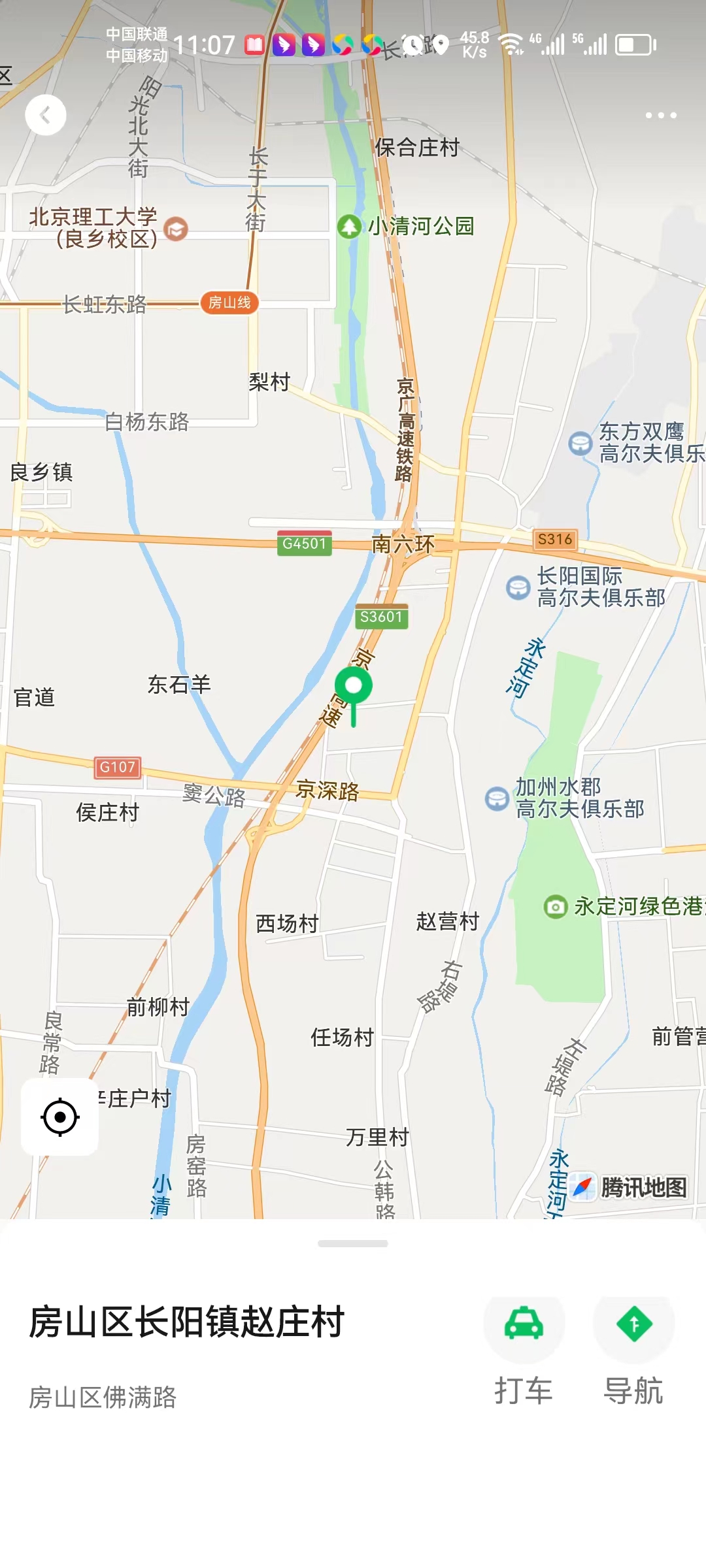The height and width of the screenshot is (1568, 706).
Task: Expand the location panel via its handle
Action: pyautogui.click(x=353, y=1243)
